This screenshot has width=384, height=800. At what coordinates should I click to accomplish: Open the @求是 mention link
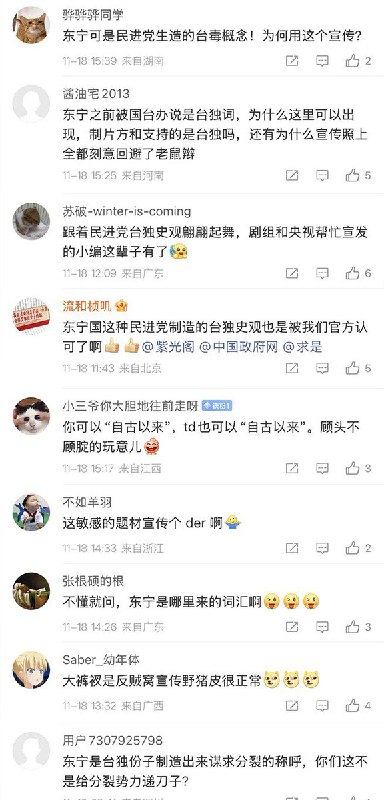click(x=302, y=347)
